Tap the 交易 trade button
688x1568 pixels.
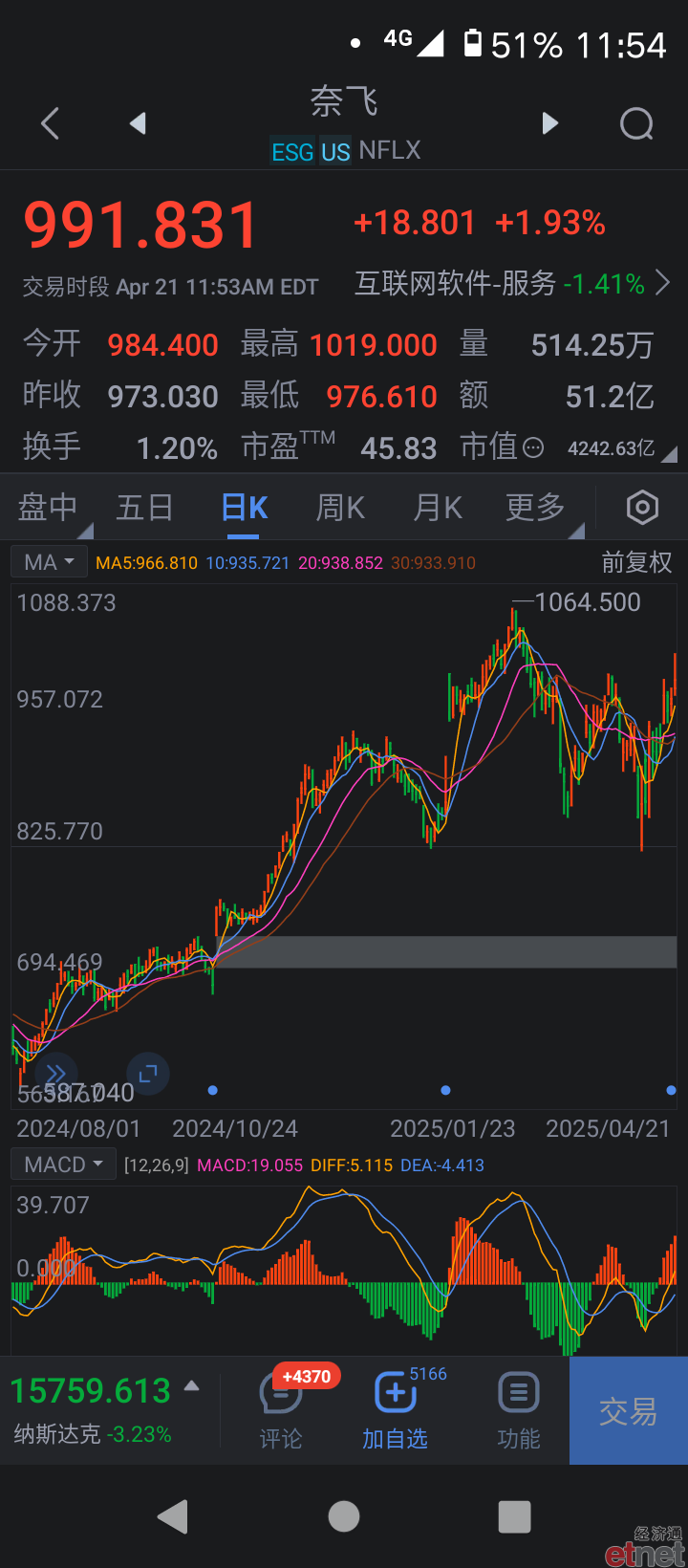pyautogui.click(x=629, y=1410)
